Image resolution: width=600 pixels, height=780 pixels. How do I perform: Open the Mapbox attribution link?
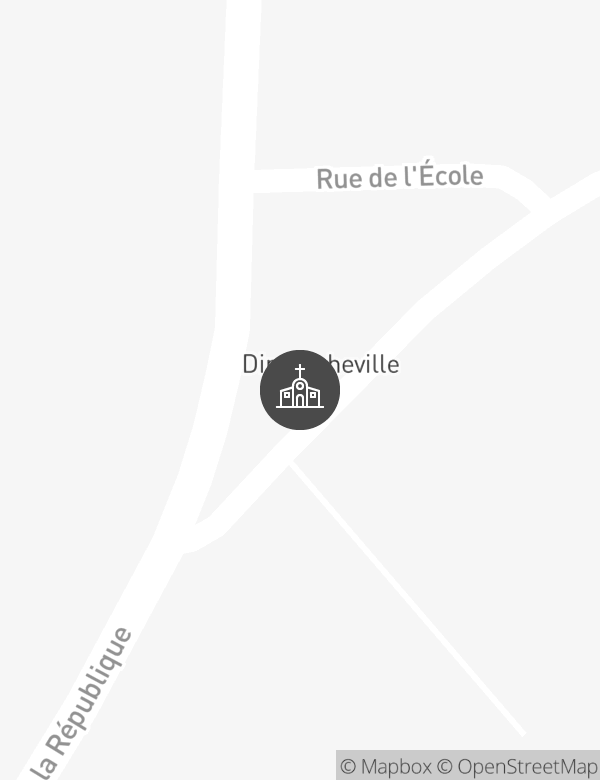tap(386, 767)
